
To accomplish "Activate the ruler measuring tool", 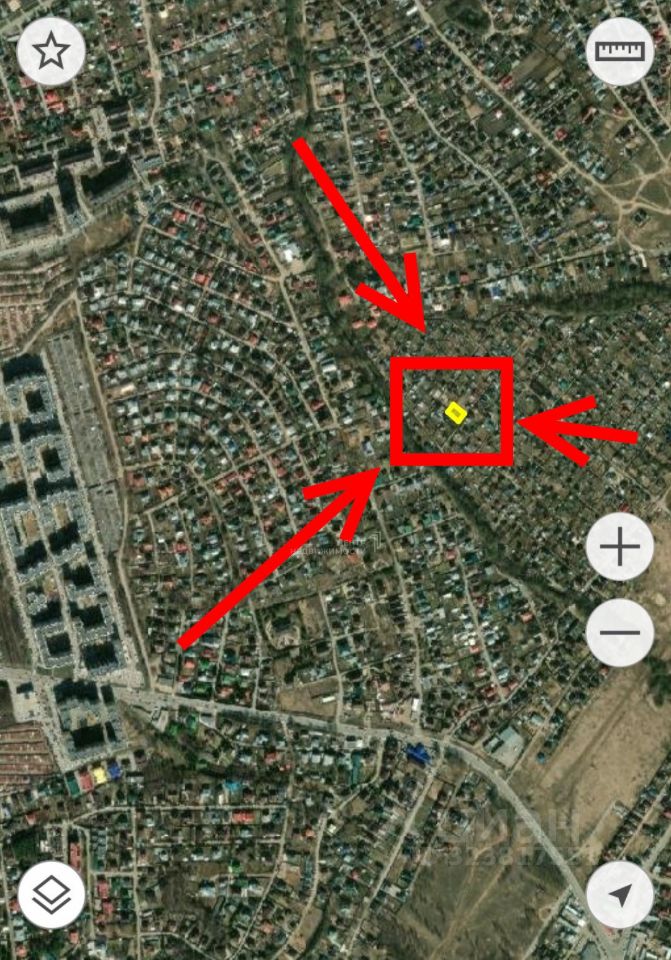I will point(619,51).
